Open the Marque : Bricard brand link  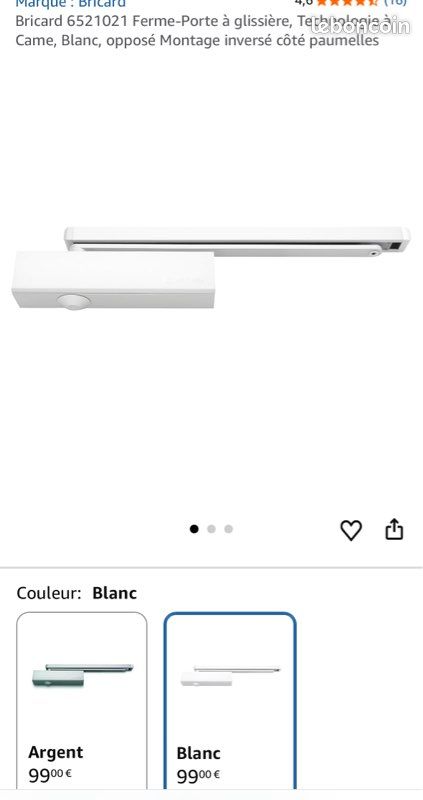pos(70,4)
